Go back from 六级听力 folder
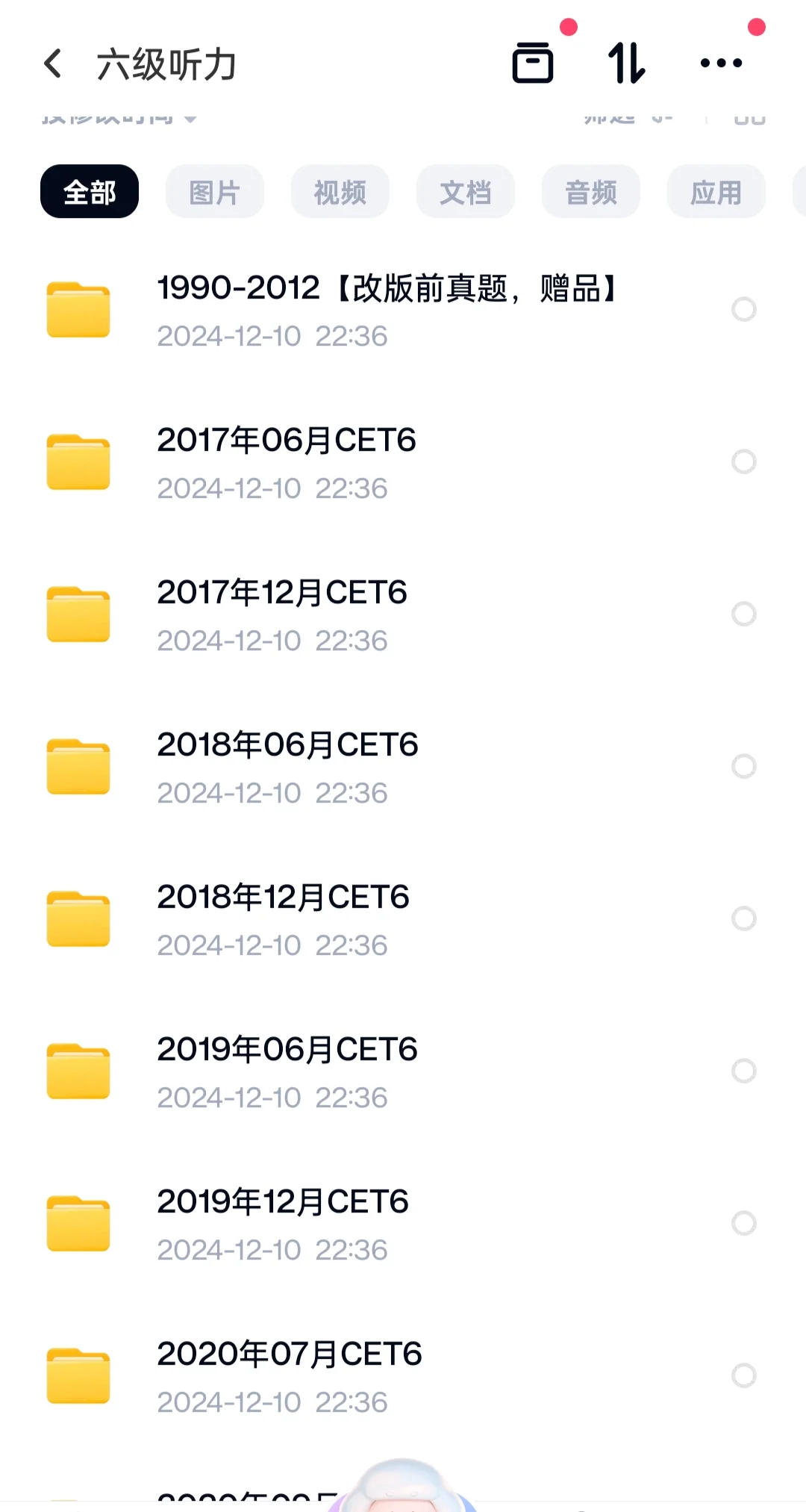The image size is (806, 1512). pos(52,64)
